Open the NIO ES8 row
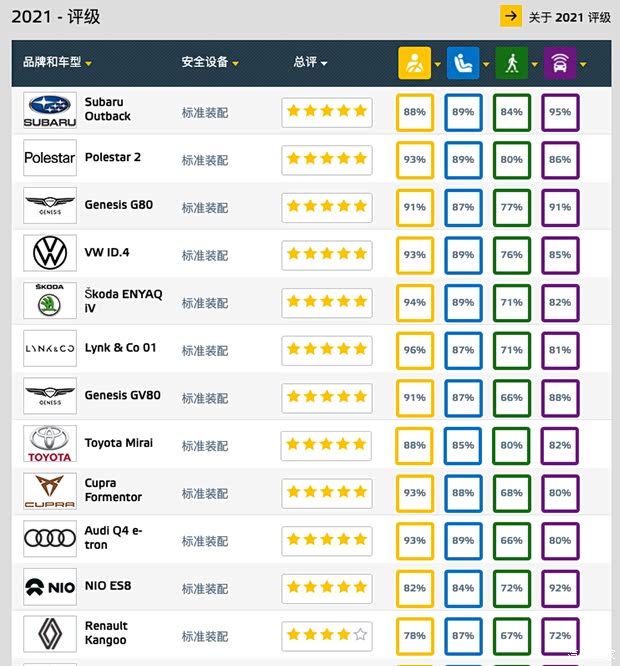620x666 pixels. coord(108,585)
